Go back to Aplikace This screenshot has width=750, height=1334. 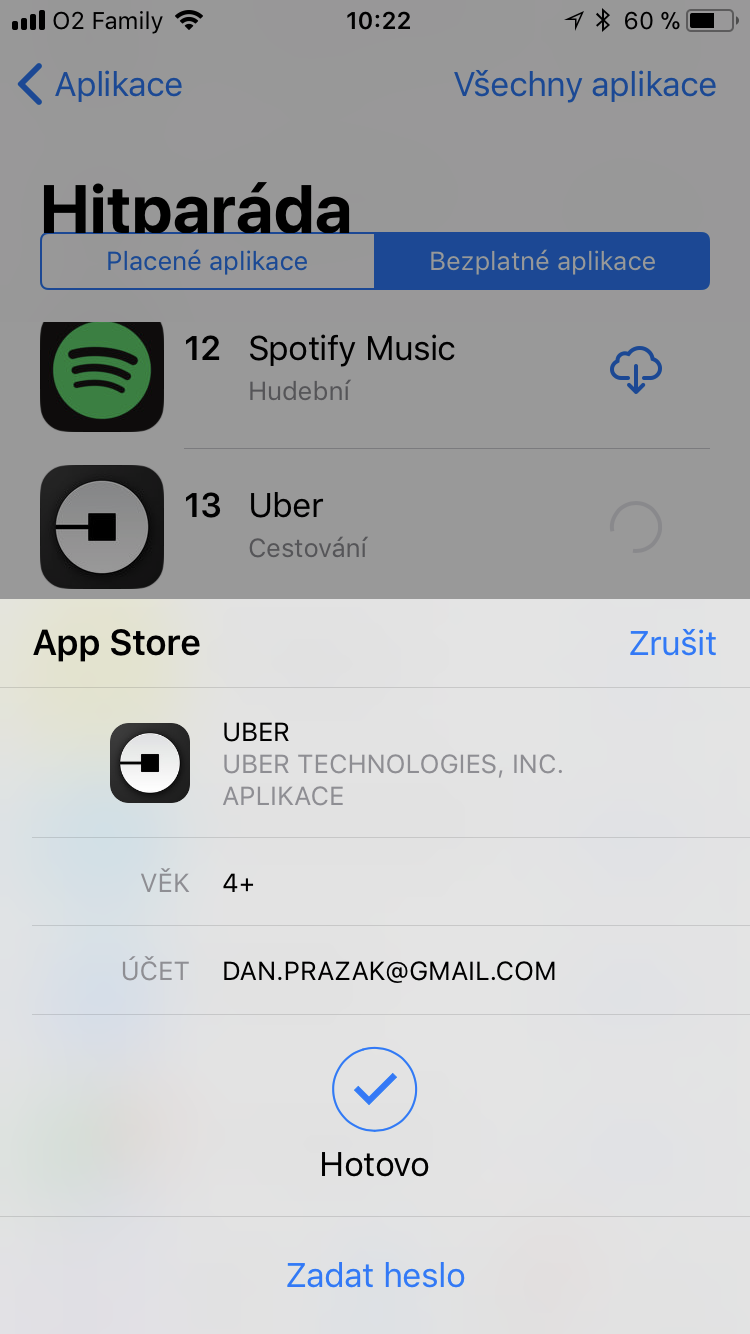point(100,85)
